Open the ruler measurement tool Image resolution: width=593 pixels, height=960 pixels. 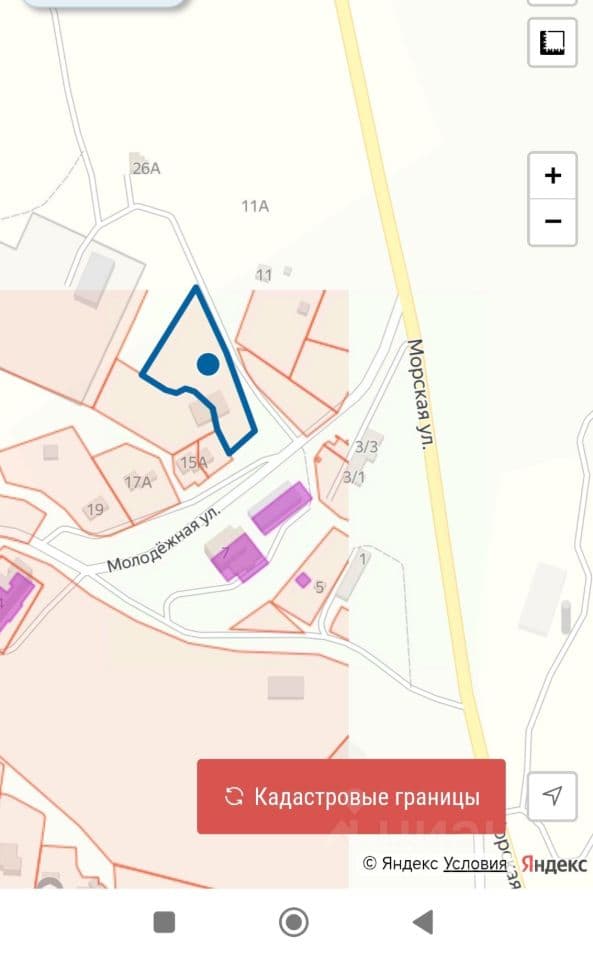tap(552, 42)
